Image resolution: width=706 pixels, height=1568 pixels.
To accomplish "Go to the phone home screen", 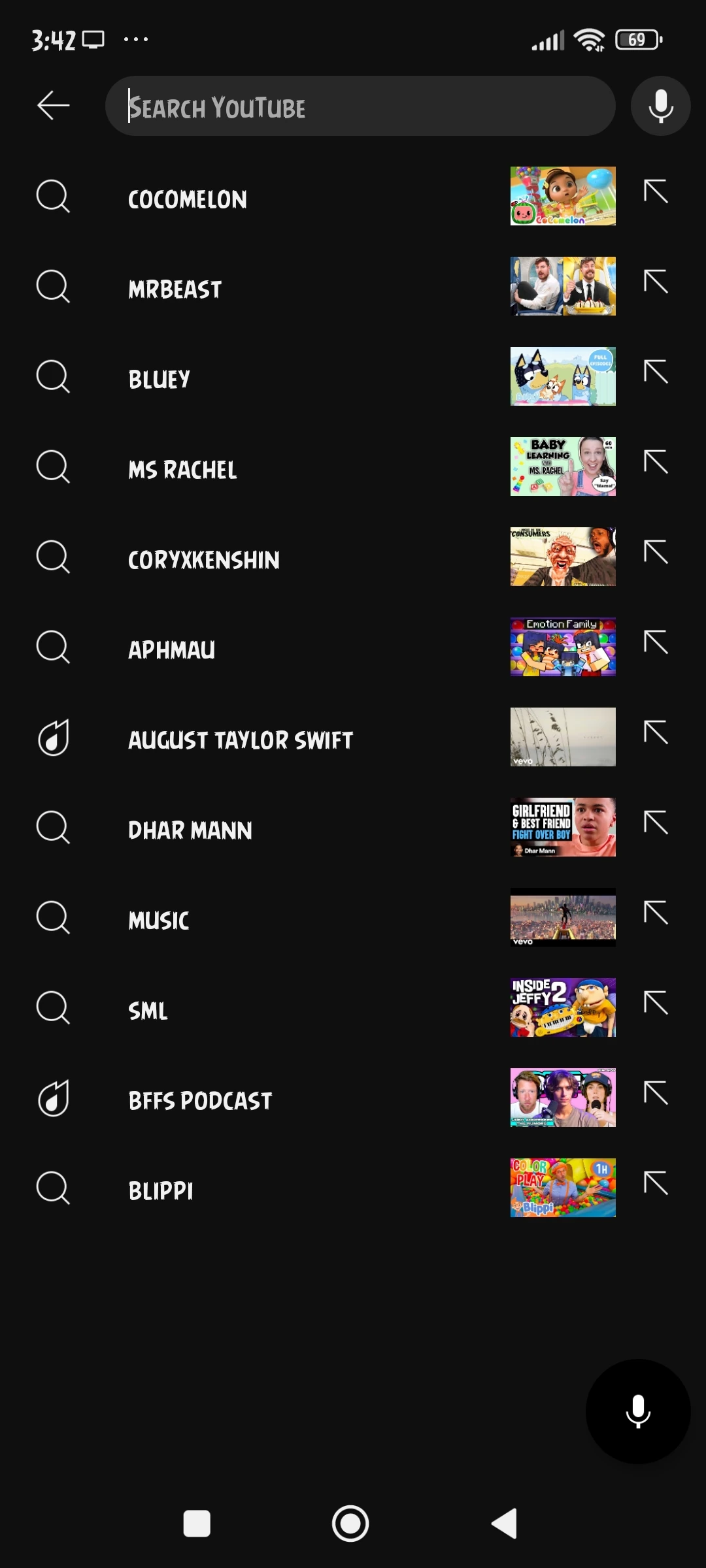I will pos(350,1524).
